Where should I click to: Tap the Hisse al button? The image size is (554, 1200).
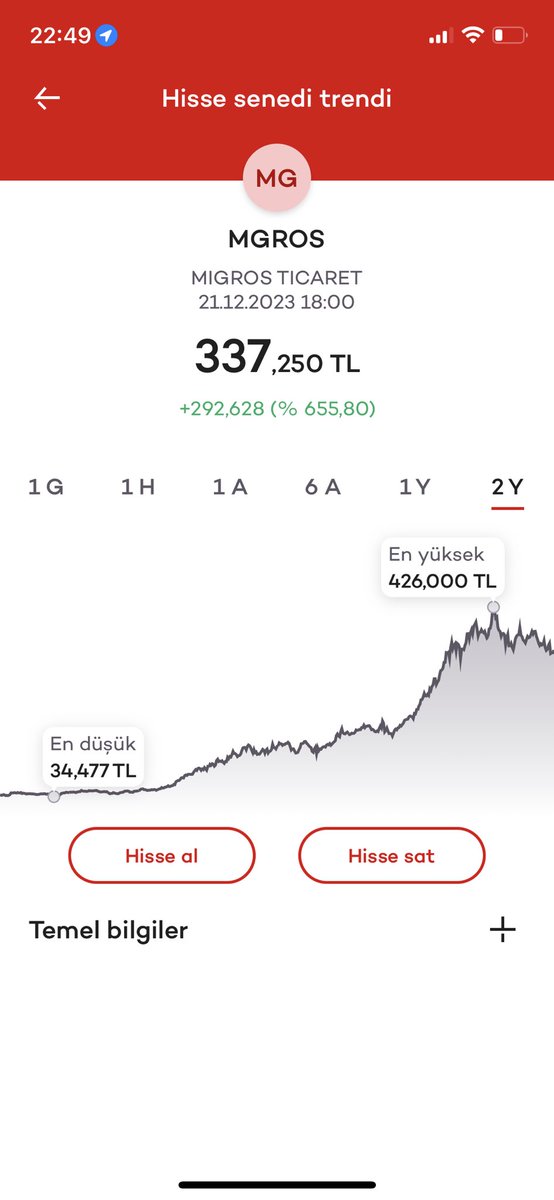point(162,856)
